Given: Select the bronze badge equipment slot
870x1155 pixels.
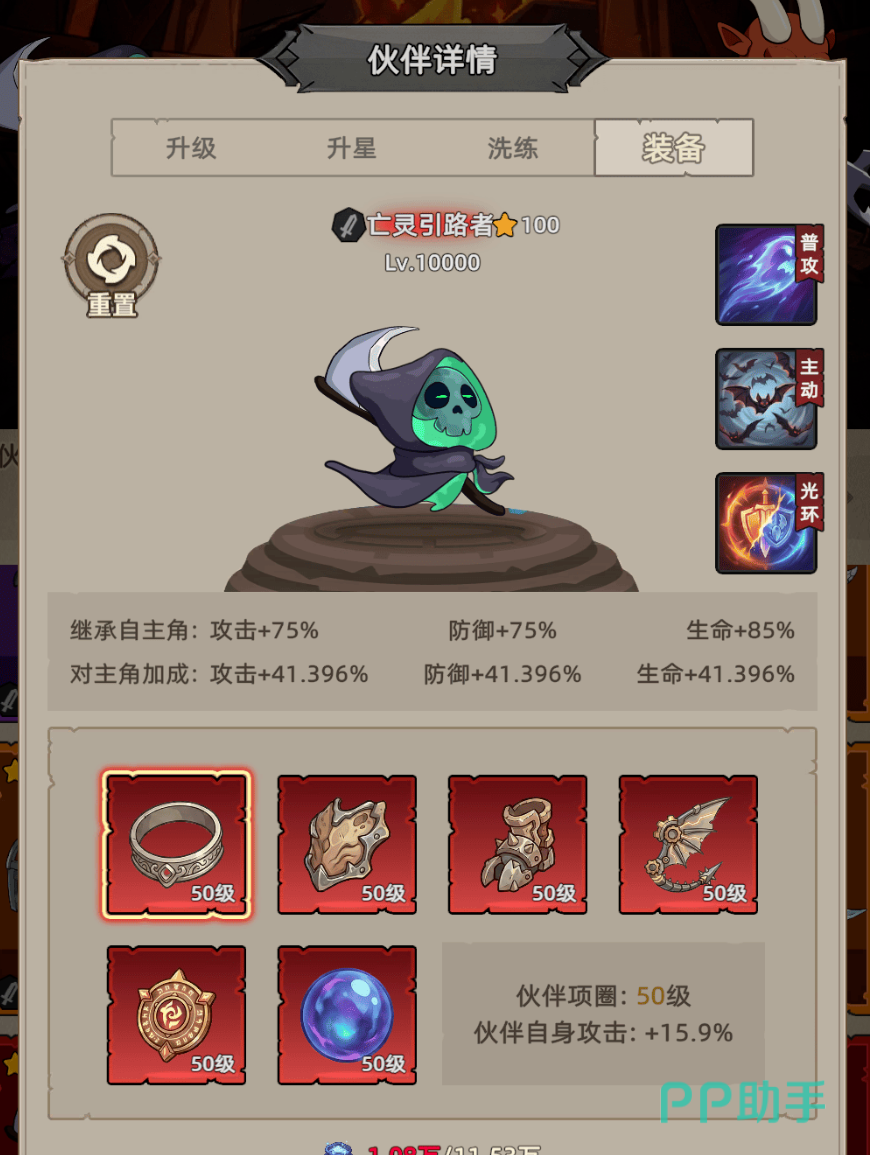Looking at the screenshot, I should 176,1015.
